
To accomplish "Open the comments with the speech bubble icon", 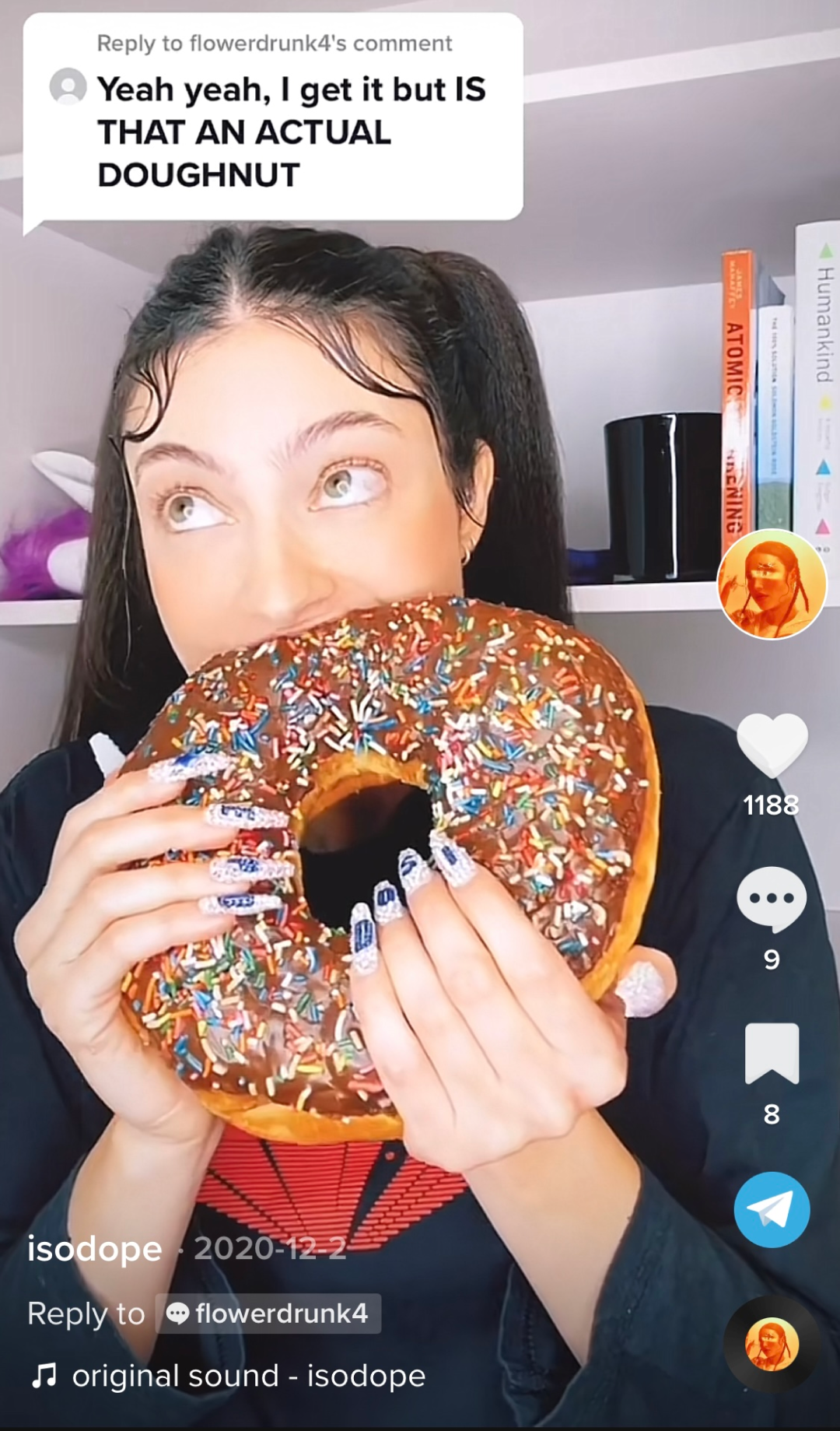I will point(771,897).
